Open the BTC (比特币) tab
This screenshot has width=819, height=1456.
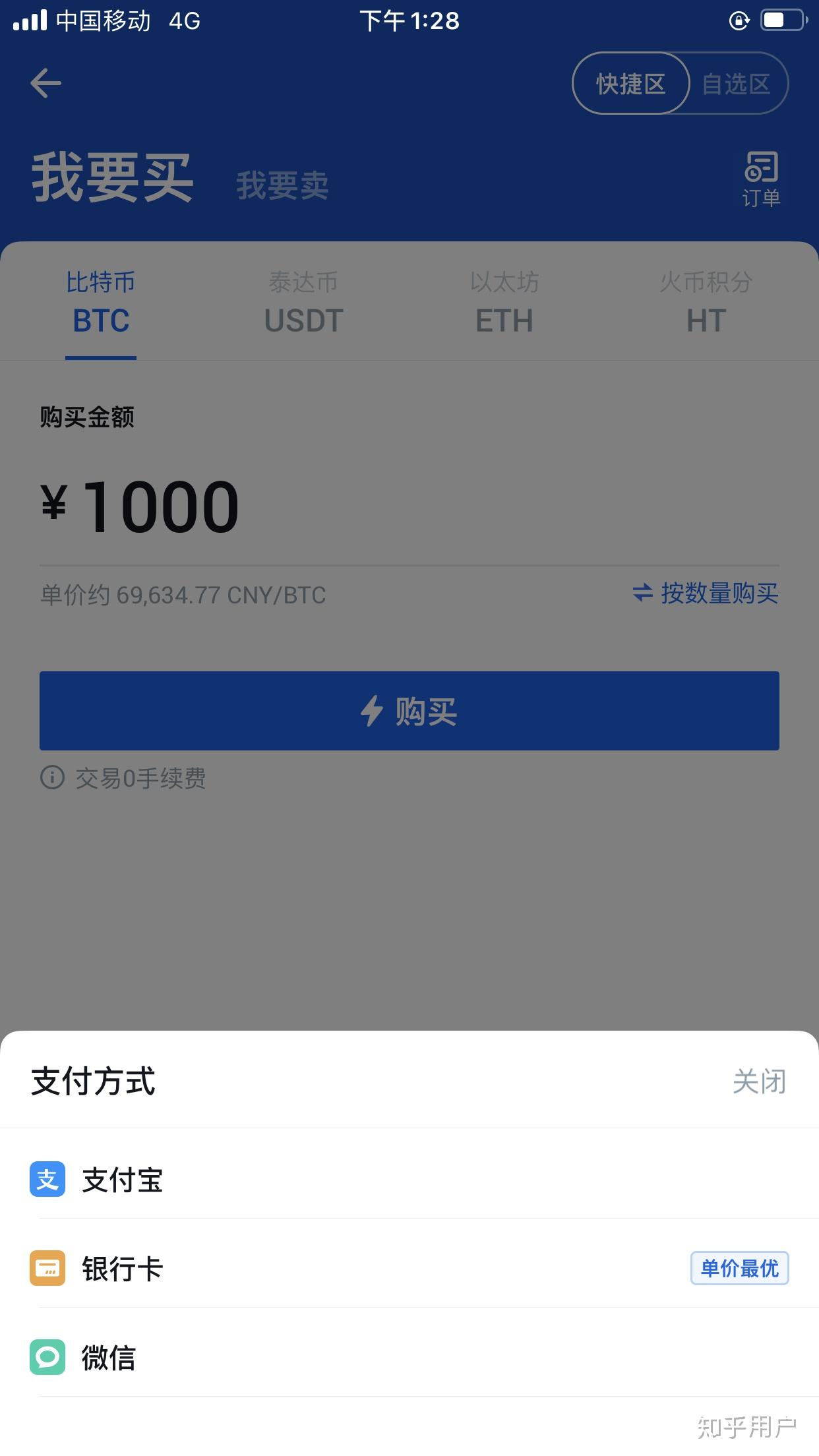tap(100, 303)
